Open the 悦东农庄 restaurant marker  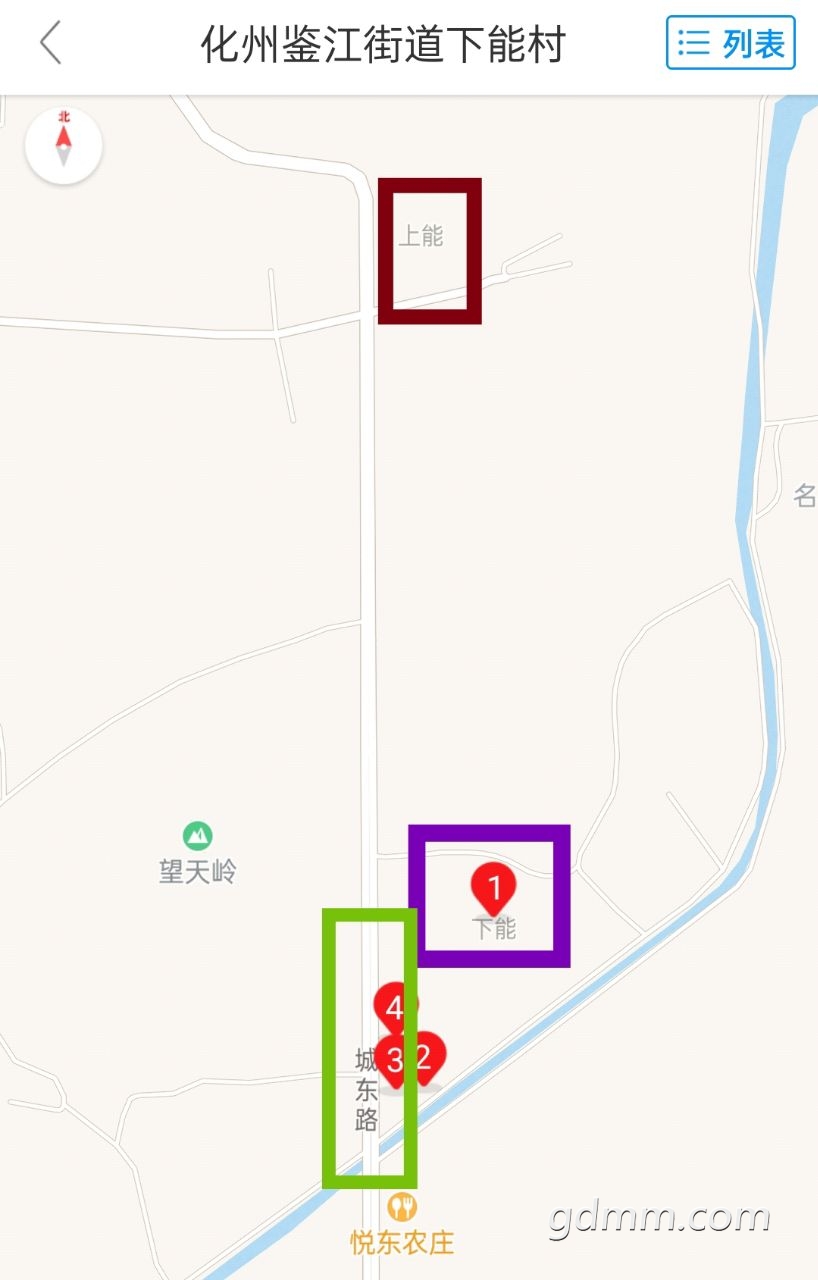tap(402, 1208)
